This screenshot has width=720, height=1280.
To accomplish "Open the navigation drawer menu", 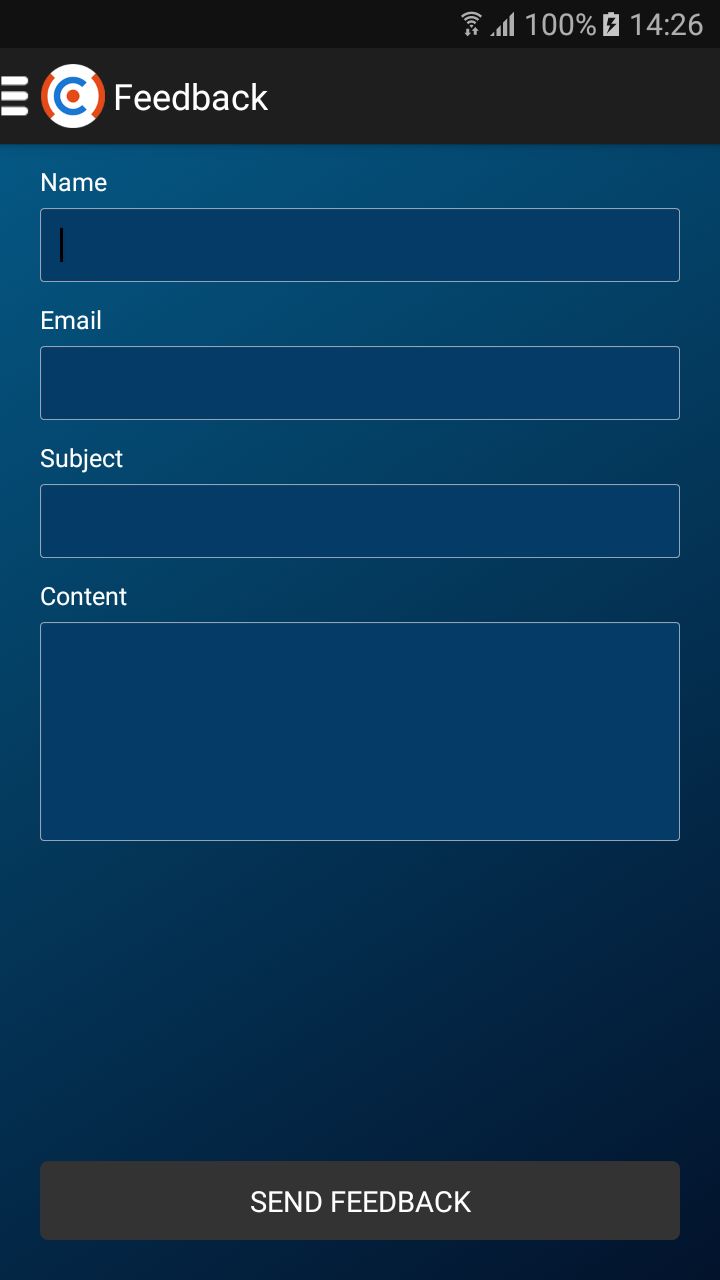I will (x=16, y=96).
